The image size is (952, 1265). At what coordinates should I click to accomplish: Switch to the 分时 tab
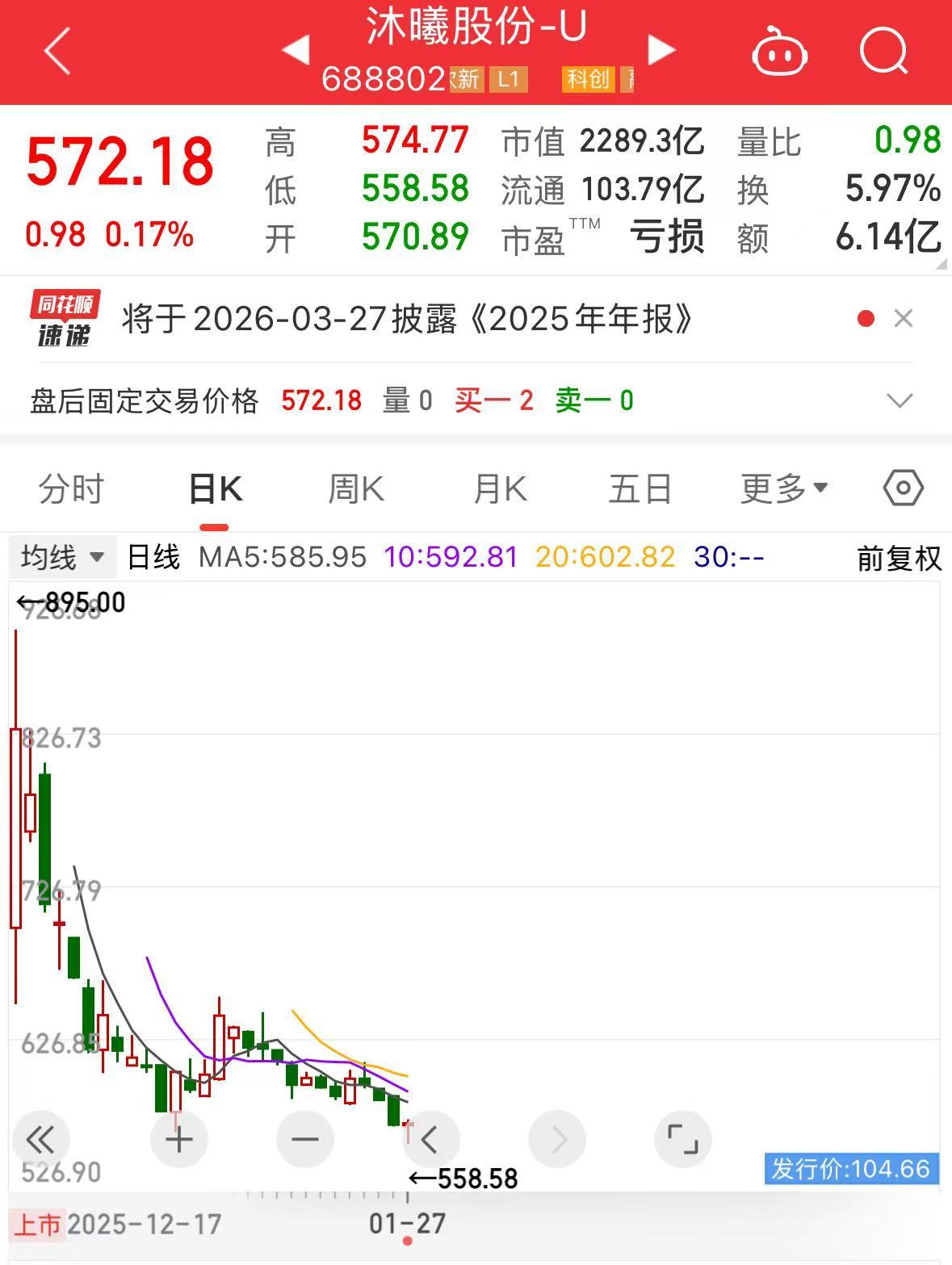(71, 488)
